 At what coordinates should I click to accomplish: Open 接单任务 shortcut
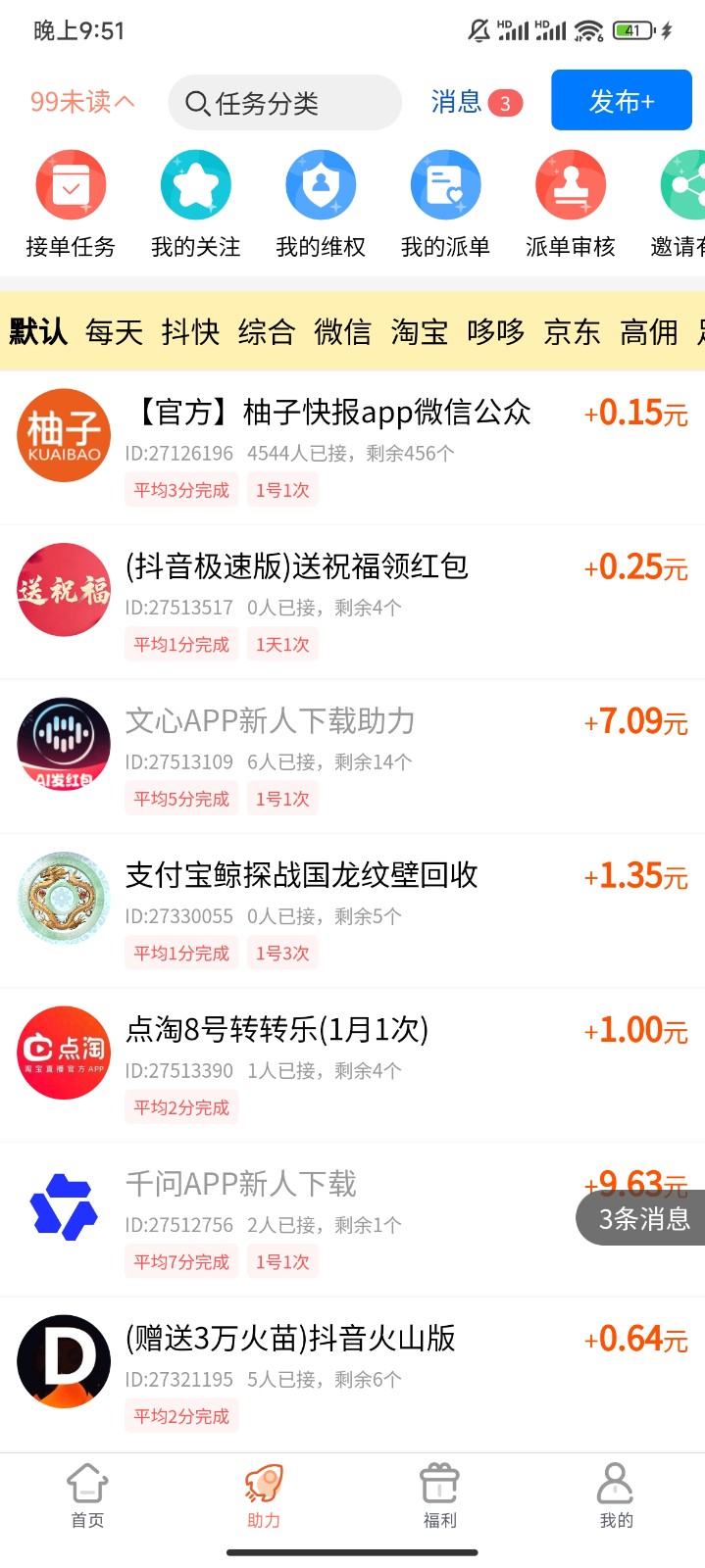(x=71, y=205)
